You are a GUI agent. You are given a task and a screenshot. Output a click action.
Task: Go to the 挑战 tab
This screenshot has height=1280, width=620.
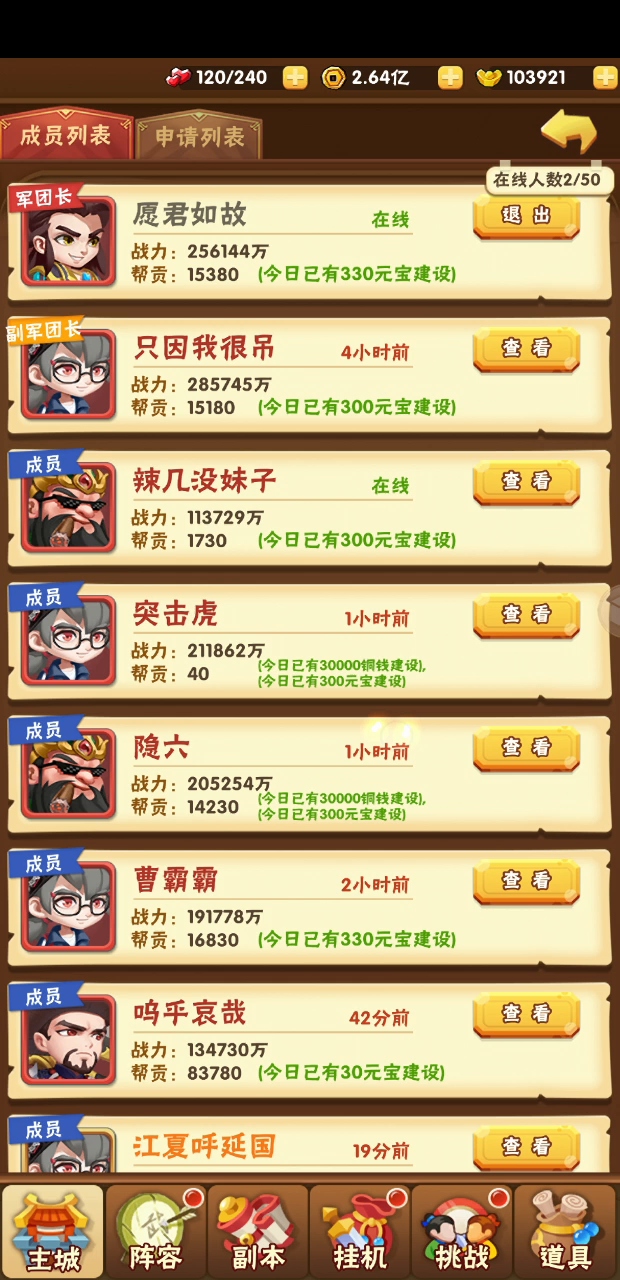[x=462, y=1231]
